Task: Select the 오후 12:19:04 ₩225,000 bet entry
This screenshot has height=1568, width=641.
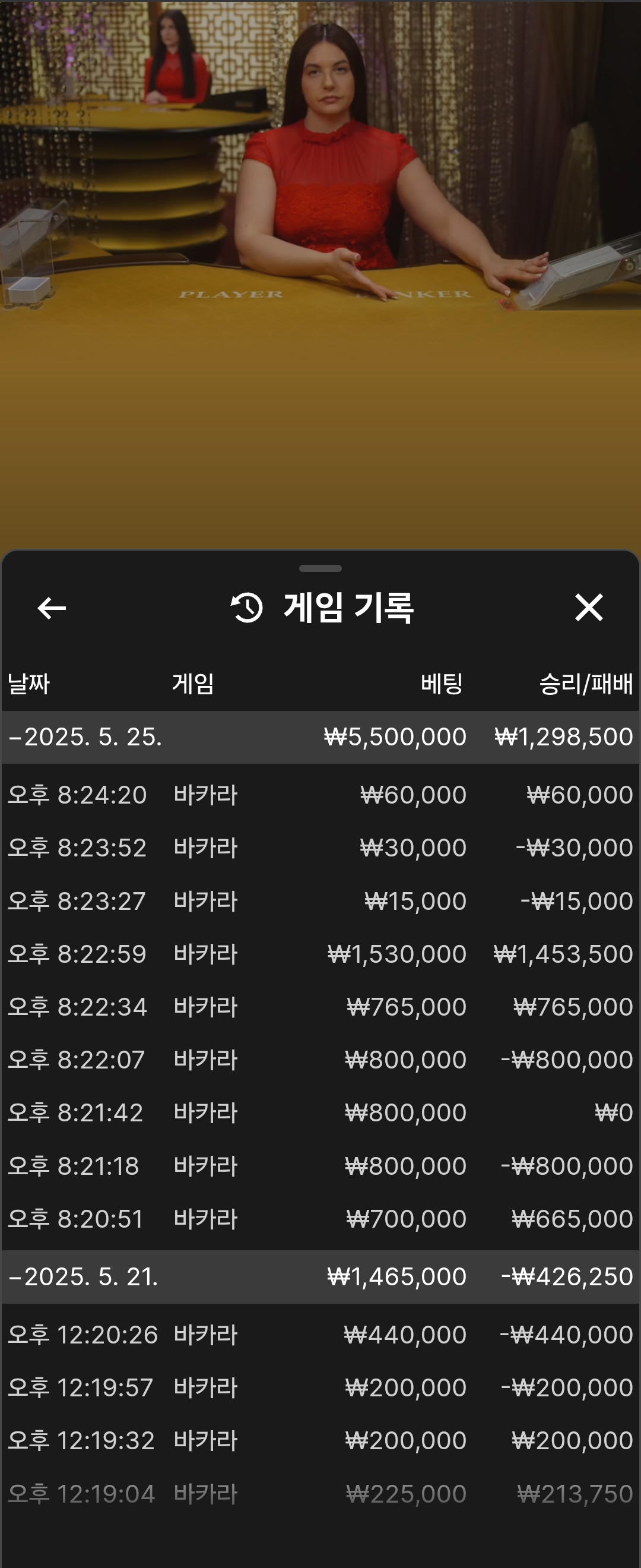Action: coord(320,1494)
